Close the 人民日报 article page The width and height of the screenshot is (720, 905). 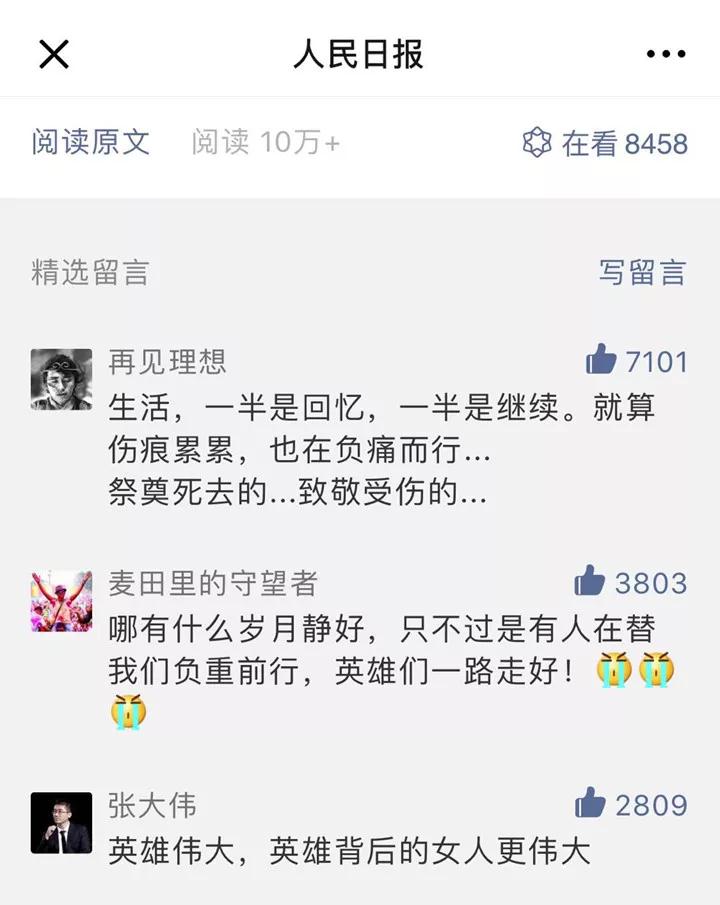click(x=54, y=54)
